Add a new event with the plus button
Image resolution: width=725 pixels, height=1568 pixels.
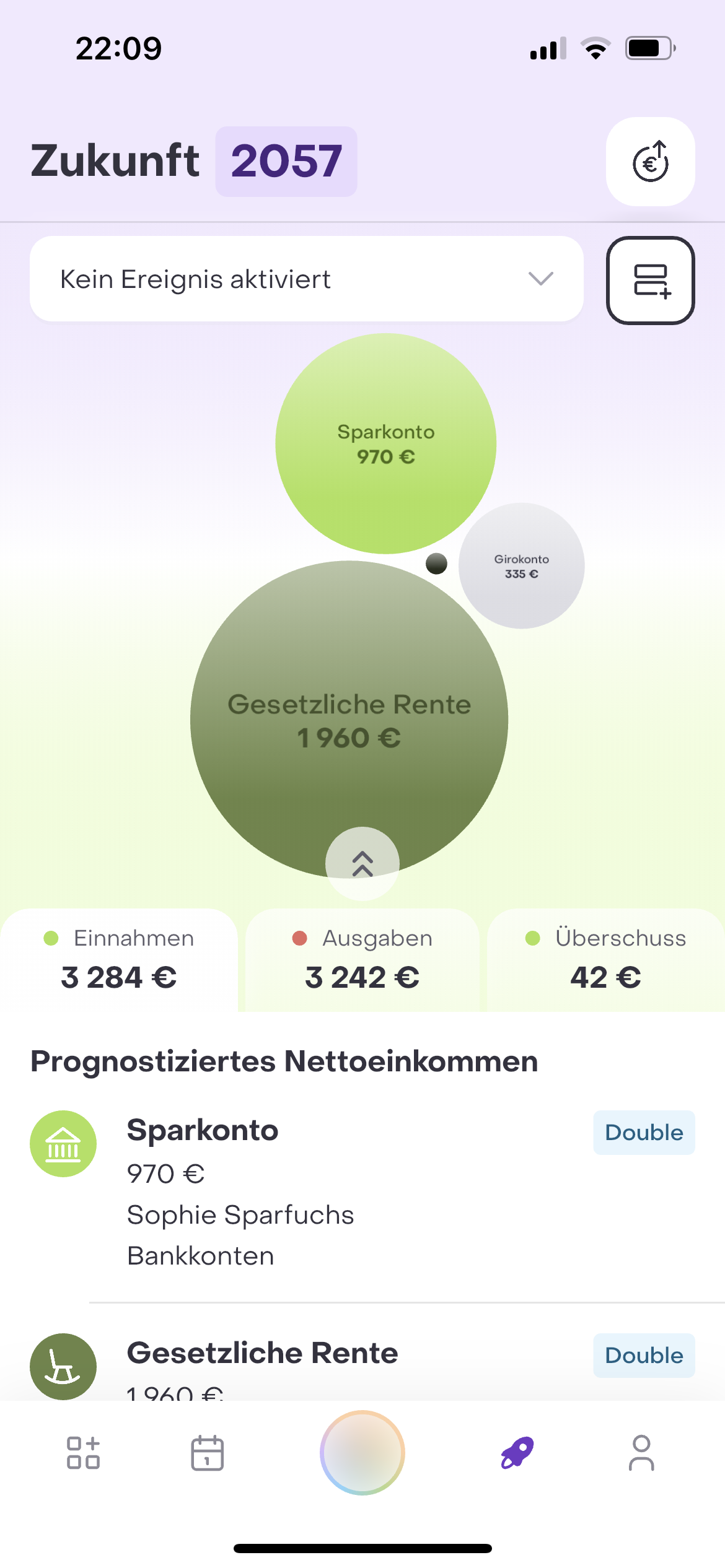(650, 281)
